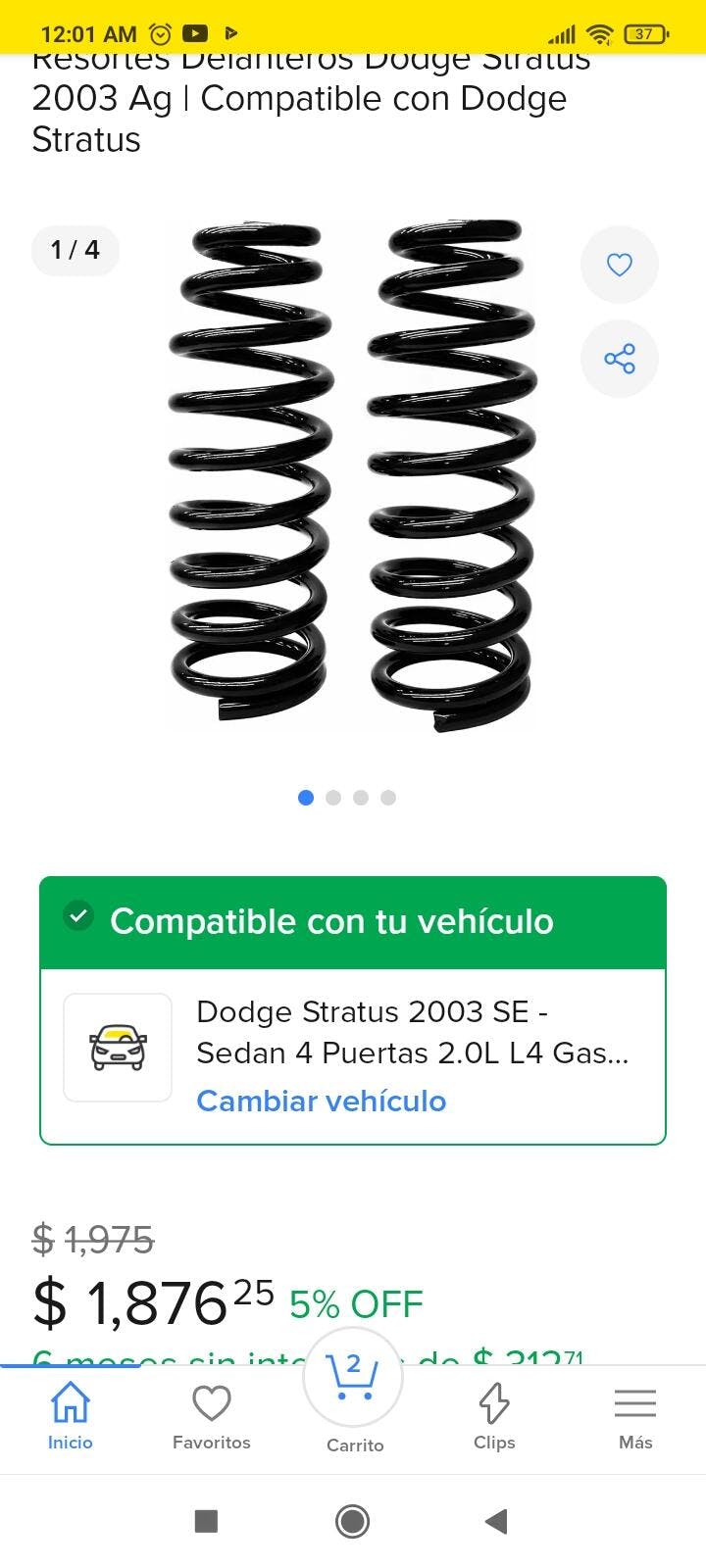Go back using system back button
This screenshot has height=1568, width=706.
coord(496,1521)
